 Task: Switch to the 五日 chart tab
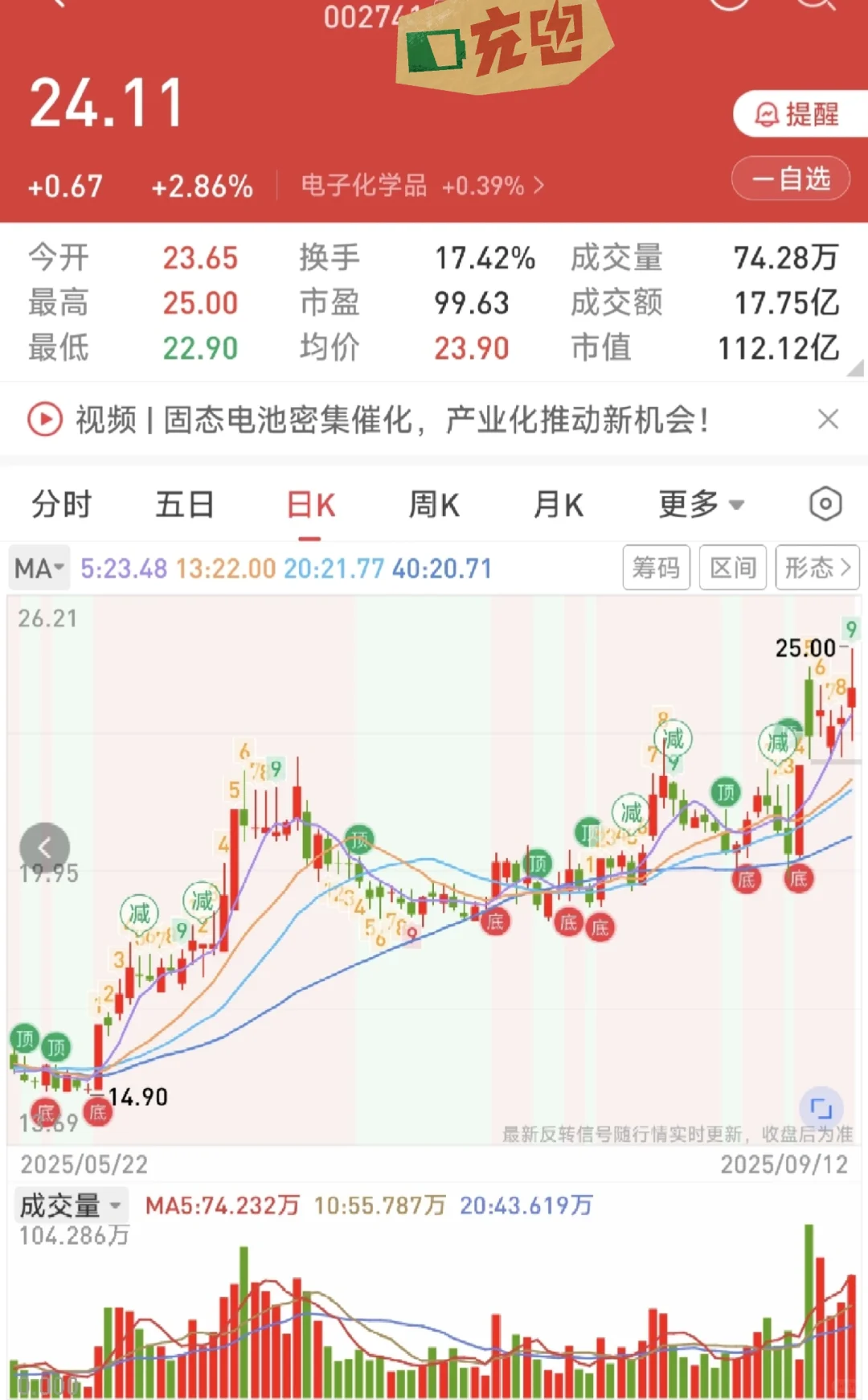pyautogui.click(x=185, y=505)
